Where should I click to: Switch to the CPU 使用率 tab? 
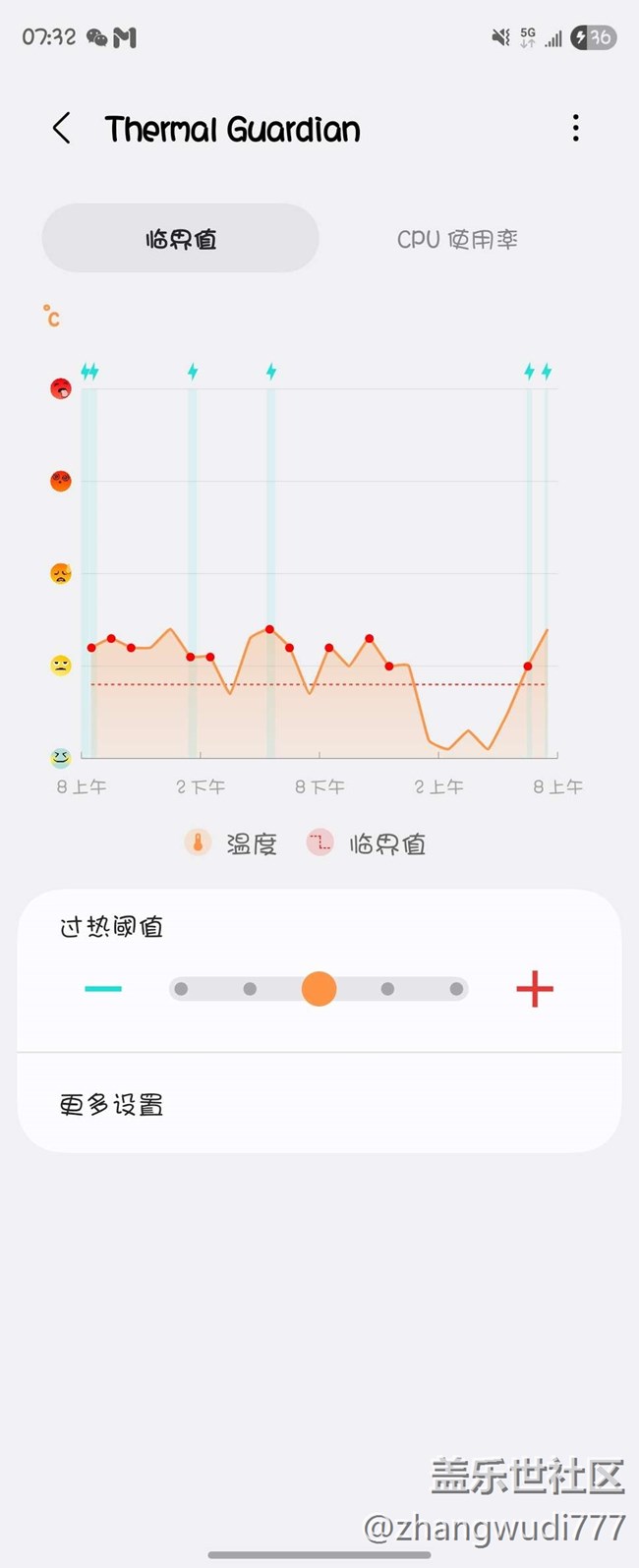click(x=457, y=239)
